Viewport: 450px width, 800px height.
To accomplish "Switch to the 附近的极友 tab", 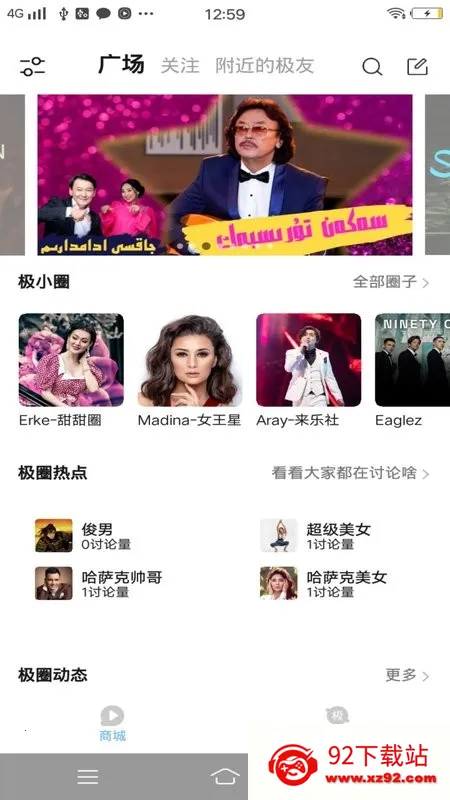I will pyautogui.click(x=264, y=66).
